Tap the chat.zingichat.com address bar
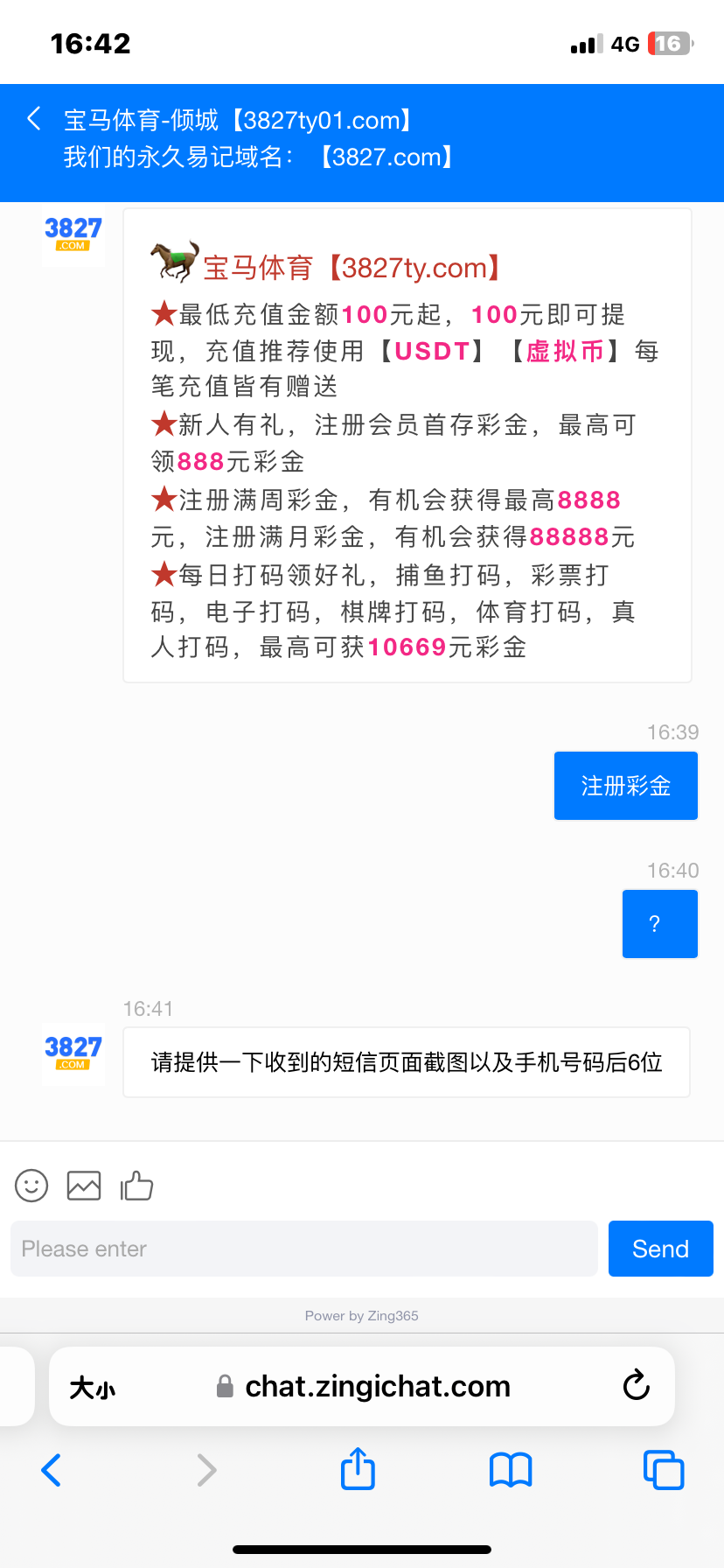724x1568 pixels. click(x=376, y=1386)
